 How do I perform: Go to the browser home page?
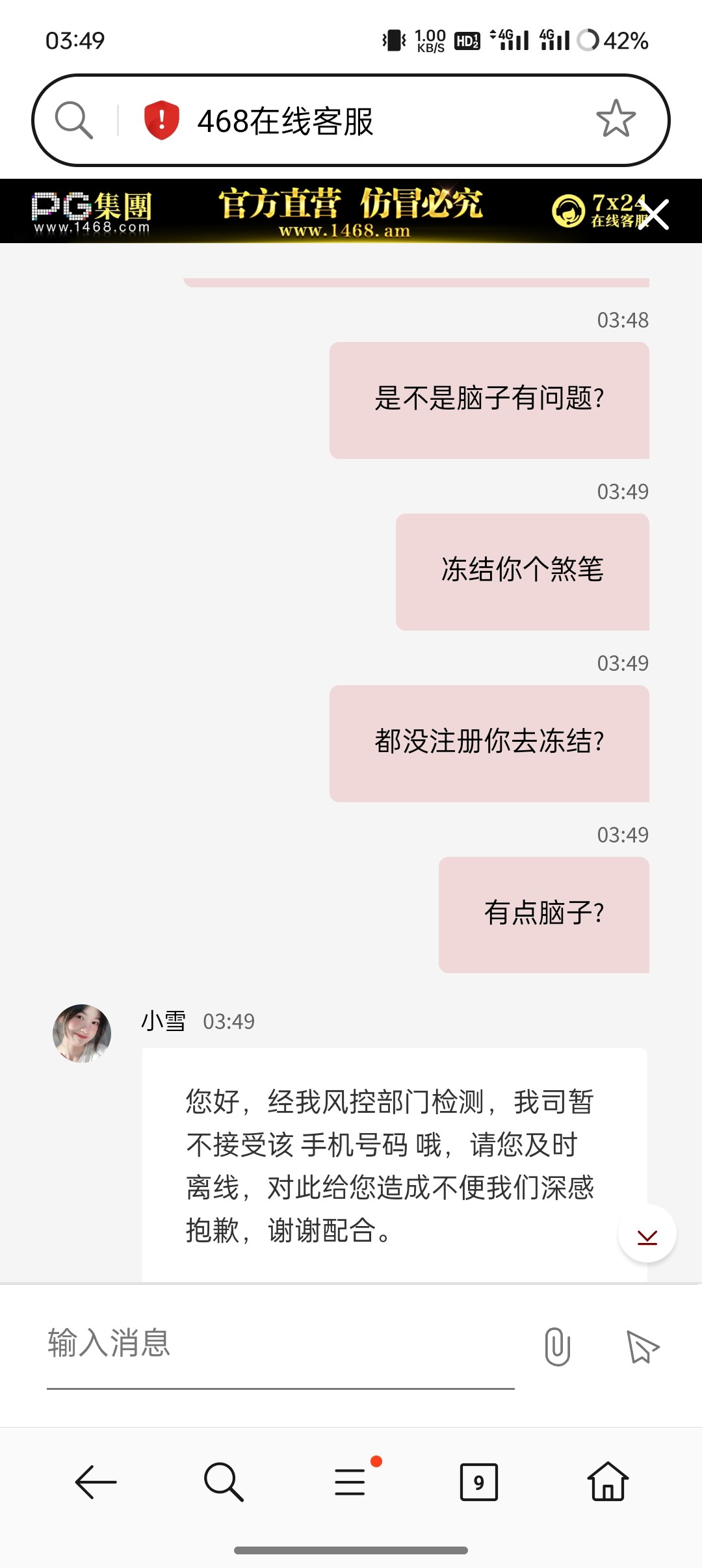point(608,1482)
